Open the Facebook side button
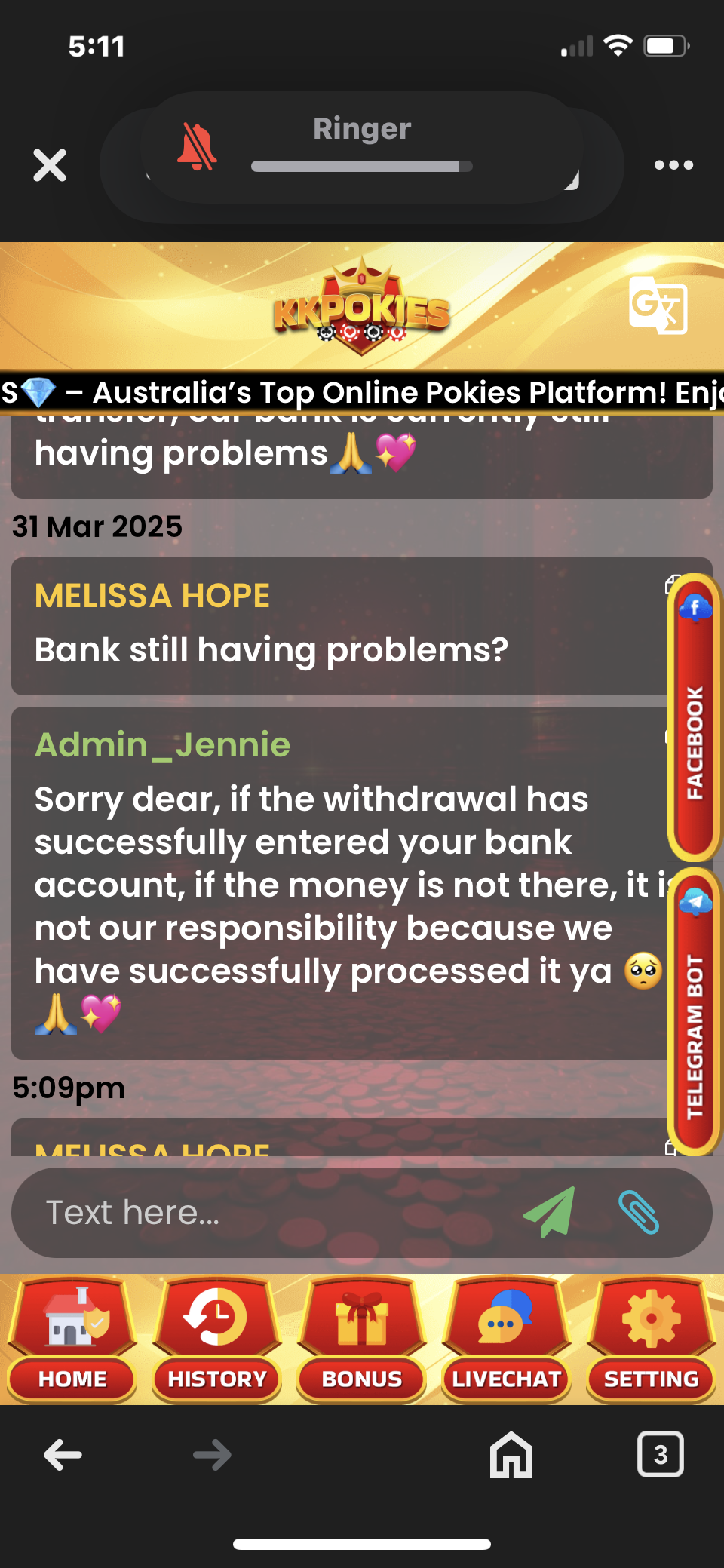 694,716
